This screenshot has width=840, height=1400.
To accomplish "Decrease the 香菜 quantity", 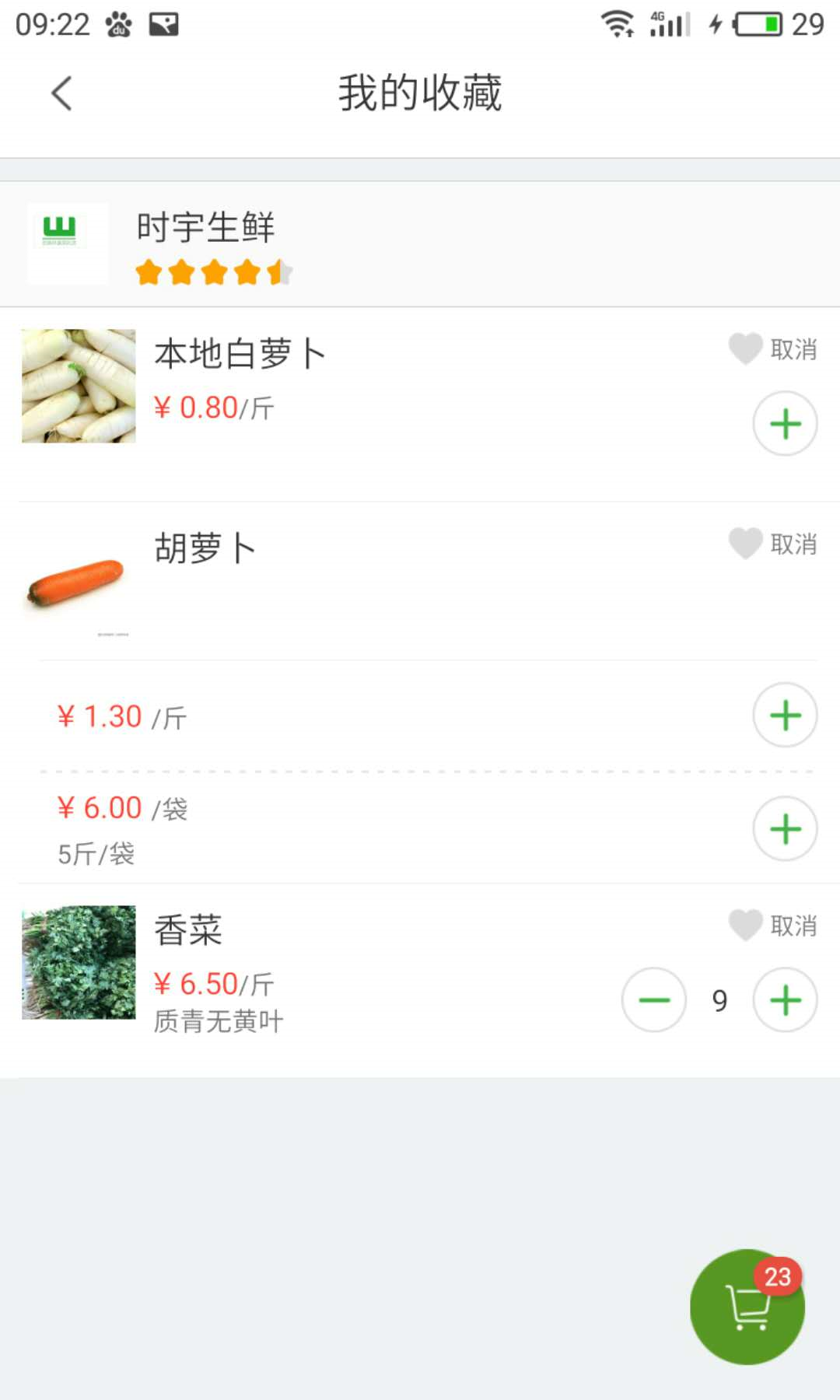I will click(x=654, y=999).
